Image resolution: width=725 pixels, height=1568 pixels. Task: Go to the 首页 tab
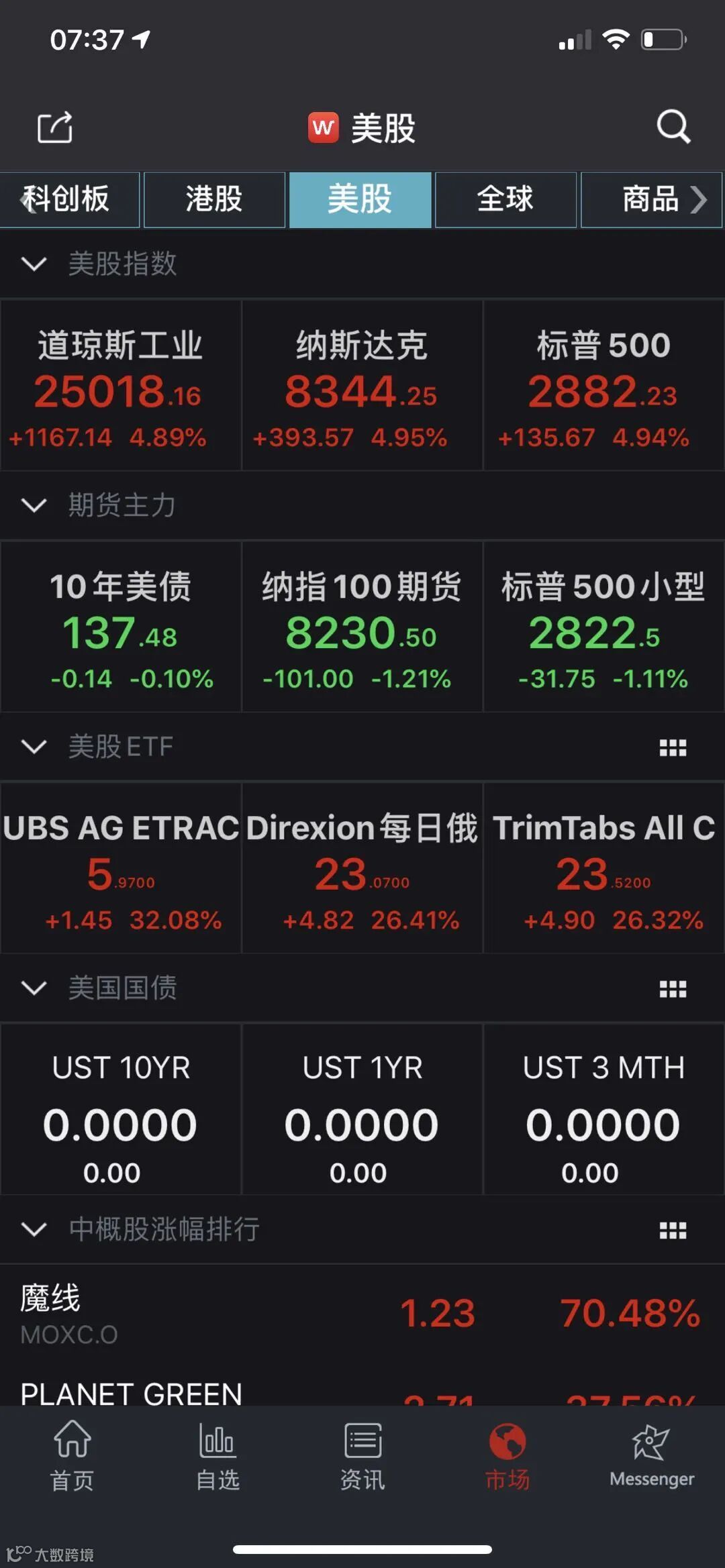click(x=72, y=1456)
